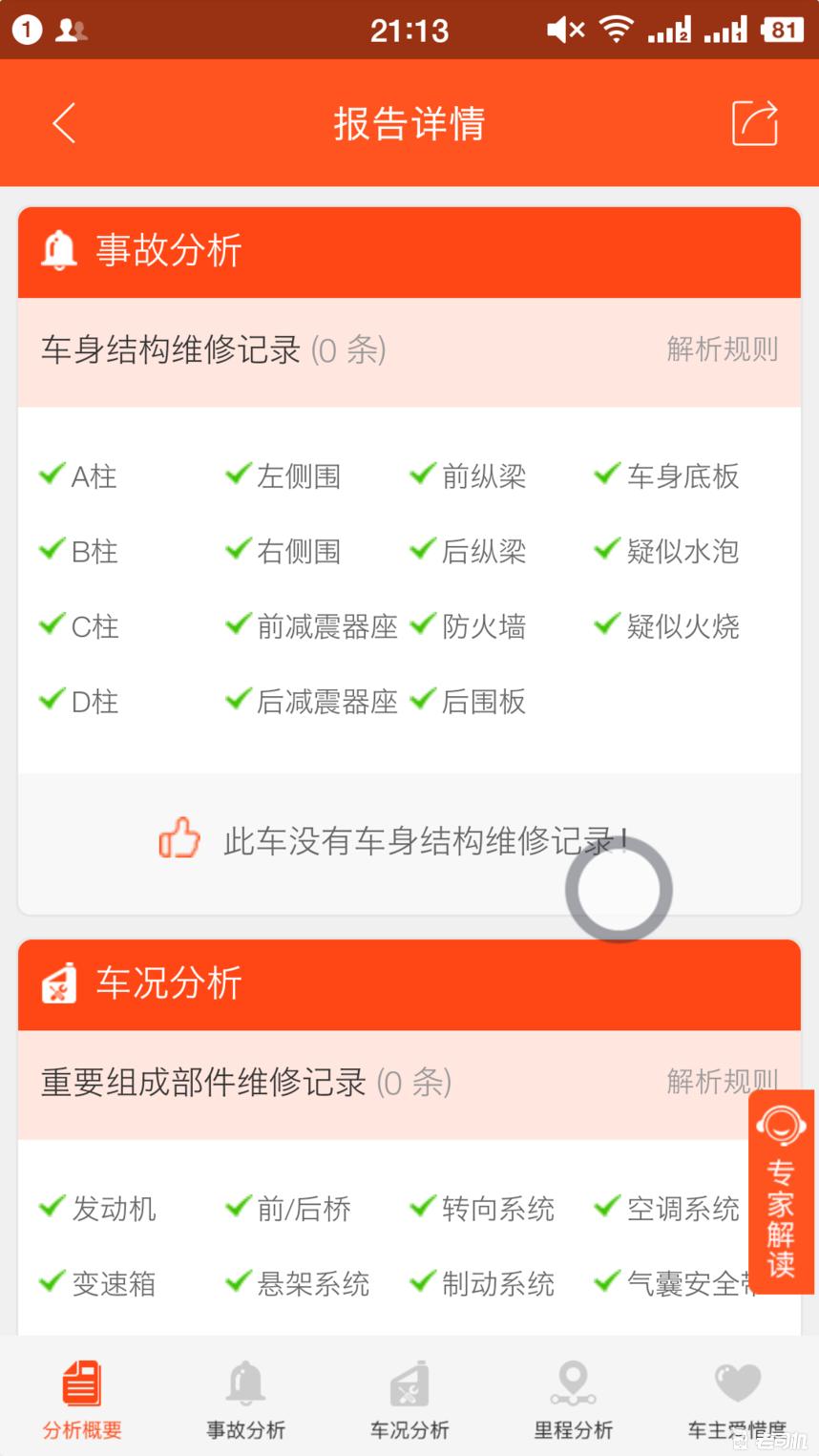819x1456 pixels.
Task: Tap the bell icon beside 事故分析
Action: click(57, 250)
